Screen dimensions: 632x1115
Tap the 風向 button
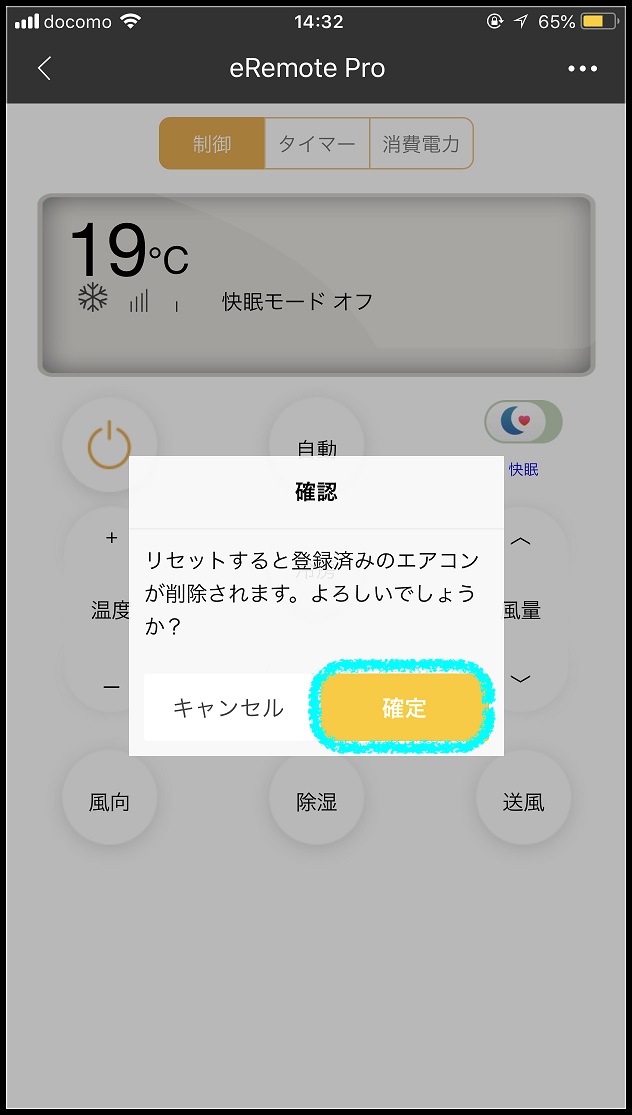(109, 801)
